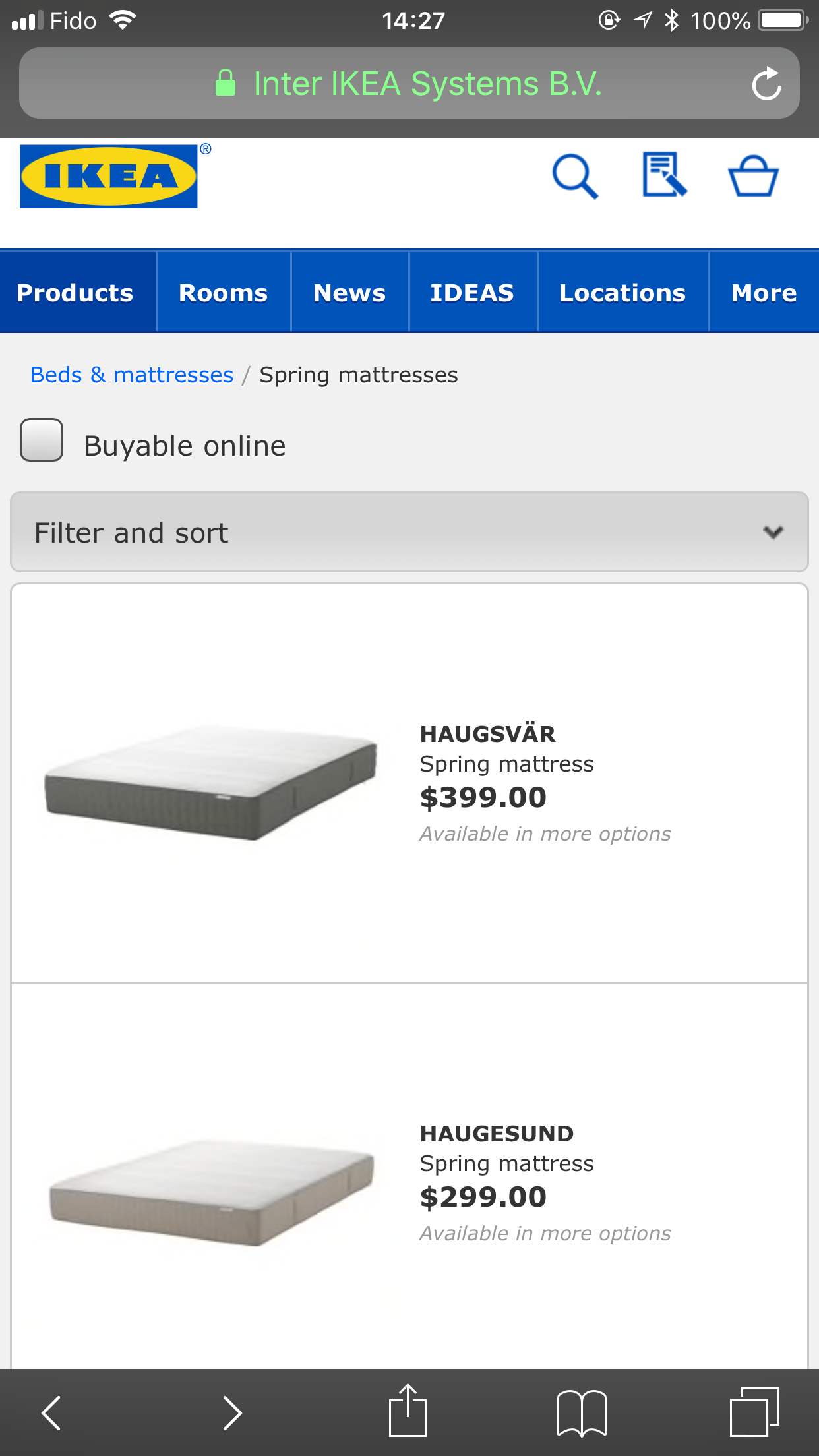Follow the Beds & mattresses breadcrumb link
The image size is (819, 1456).
click(132, 375)
